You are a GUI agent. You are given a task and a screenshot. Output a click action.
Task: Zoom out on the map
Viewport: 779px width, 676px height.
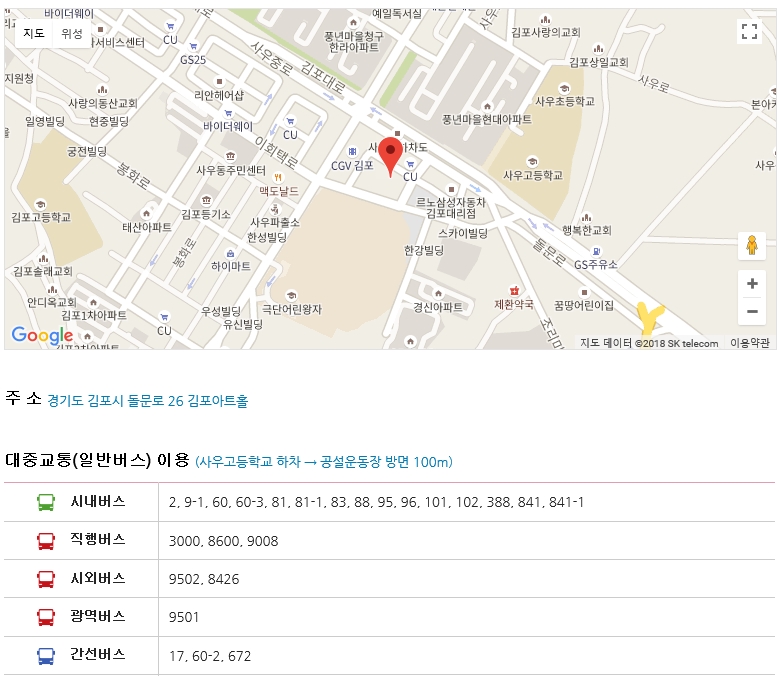pyautogui.click(x=752, y=311)
